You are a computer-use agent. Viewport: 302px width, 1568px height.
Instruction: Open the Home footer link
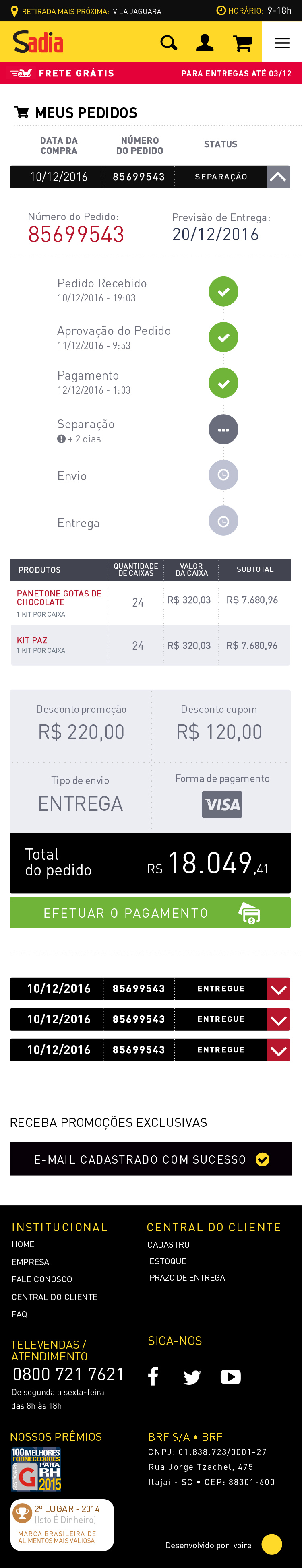pos(23,1244)
